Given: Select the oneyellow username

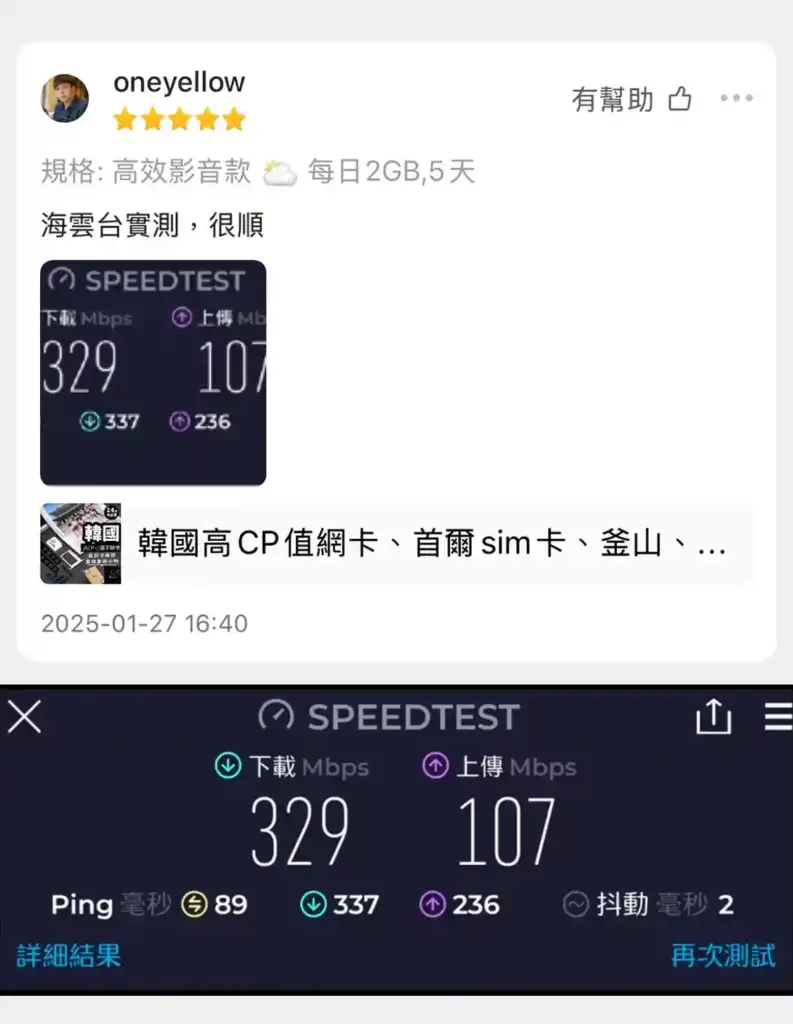Looking at the screenshot, I should (x=180, y=83).
